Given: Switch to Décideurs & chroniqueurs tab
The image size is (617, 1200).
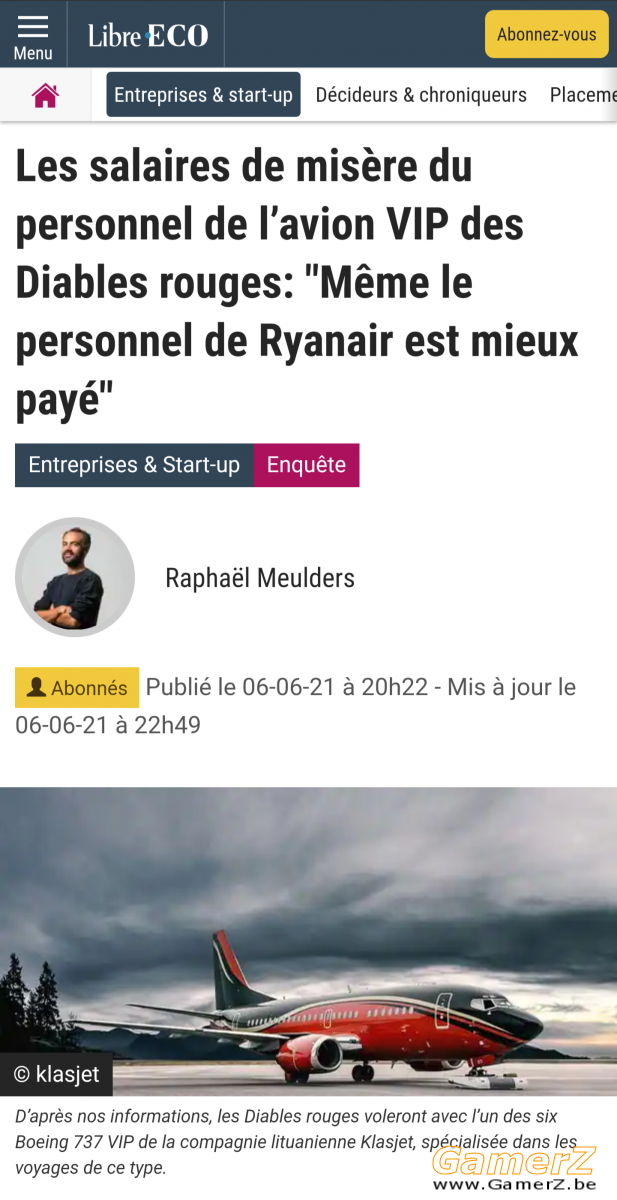Looking at the screenshot, I should [421, 95].
